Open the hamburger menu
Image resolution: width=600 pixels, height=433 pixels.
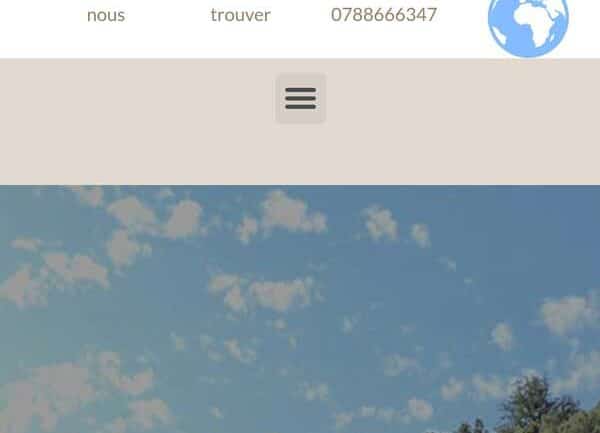tap(300, 98)
